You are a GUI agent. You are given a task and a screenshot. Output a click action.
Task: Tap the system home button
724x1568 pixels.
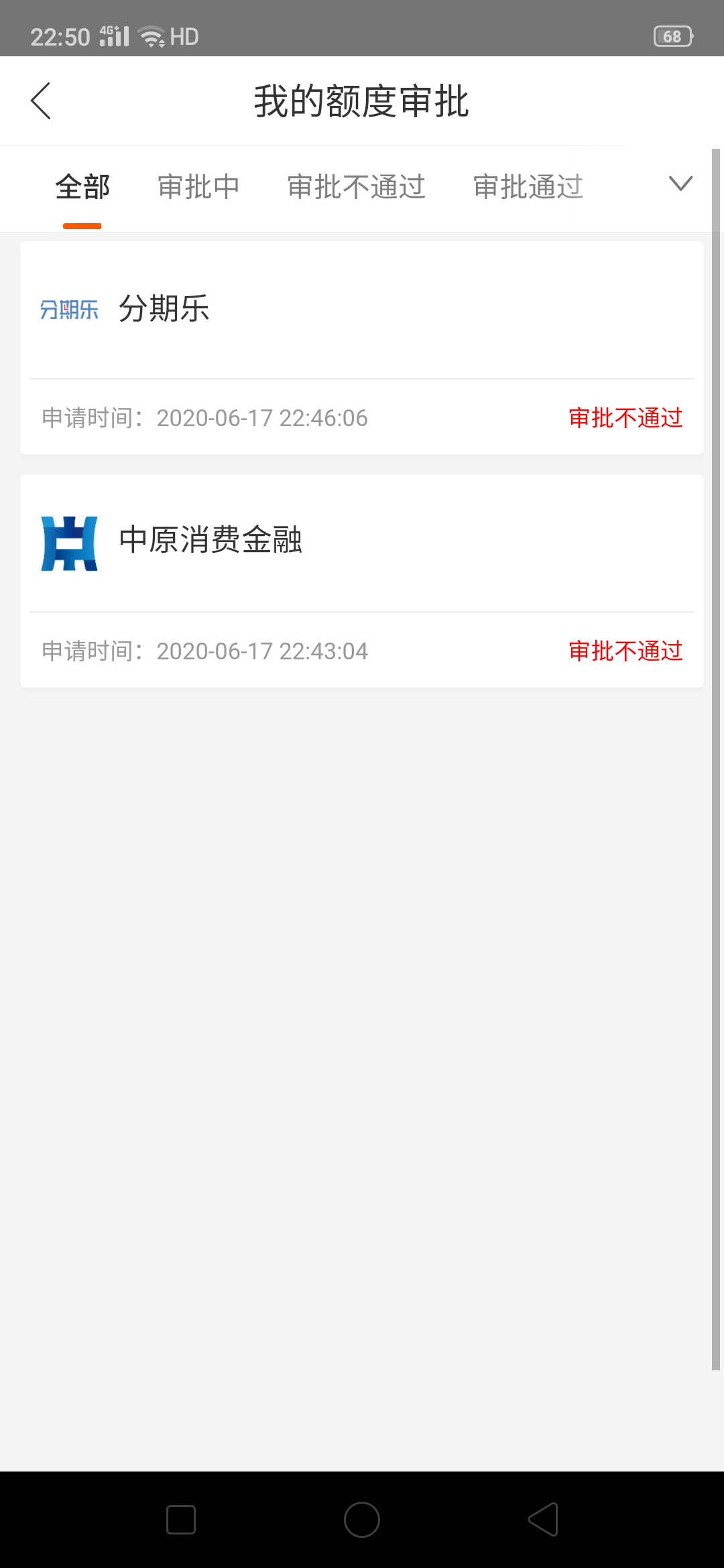point(362,1520)
